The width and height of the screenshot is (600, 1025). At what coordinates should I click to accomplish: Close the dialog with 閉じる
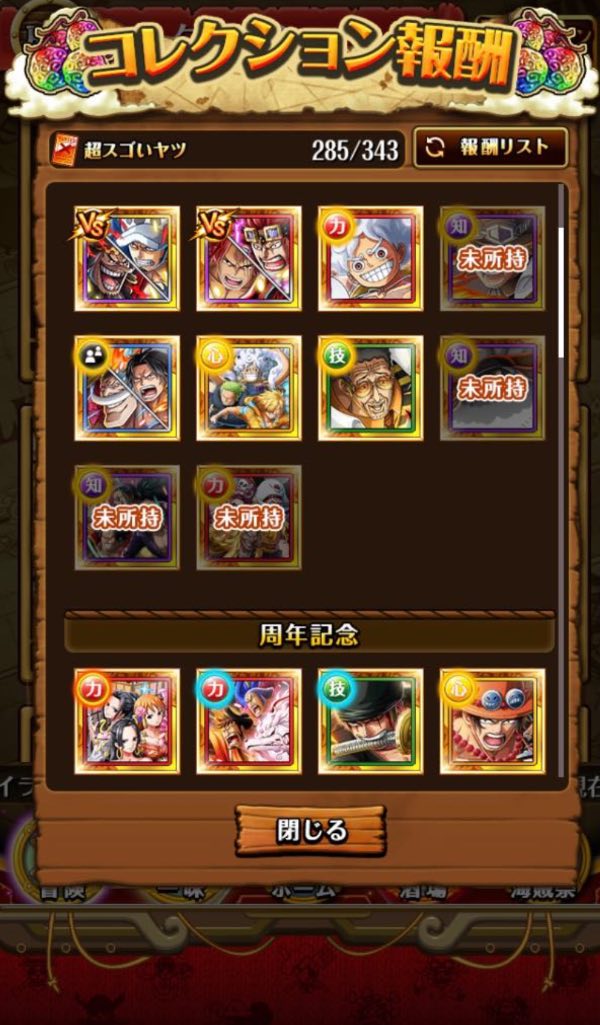[311, 829]
